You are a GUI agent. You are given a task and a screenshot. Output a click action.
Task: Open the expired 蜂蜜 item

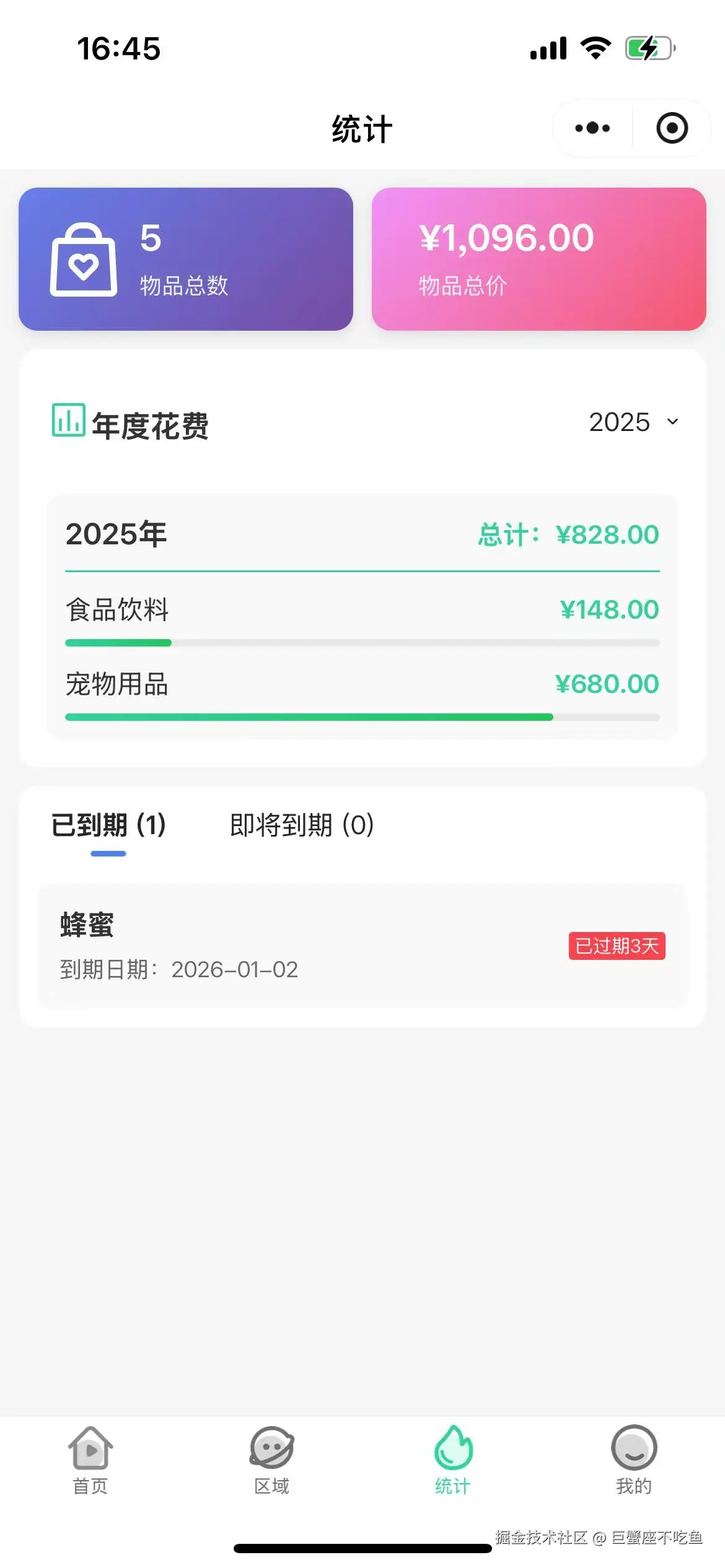(362, 946)
